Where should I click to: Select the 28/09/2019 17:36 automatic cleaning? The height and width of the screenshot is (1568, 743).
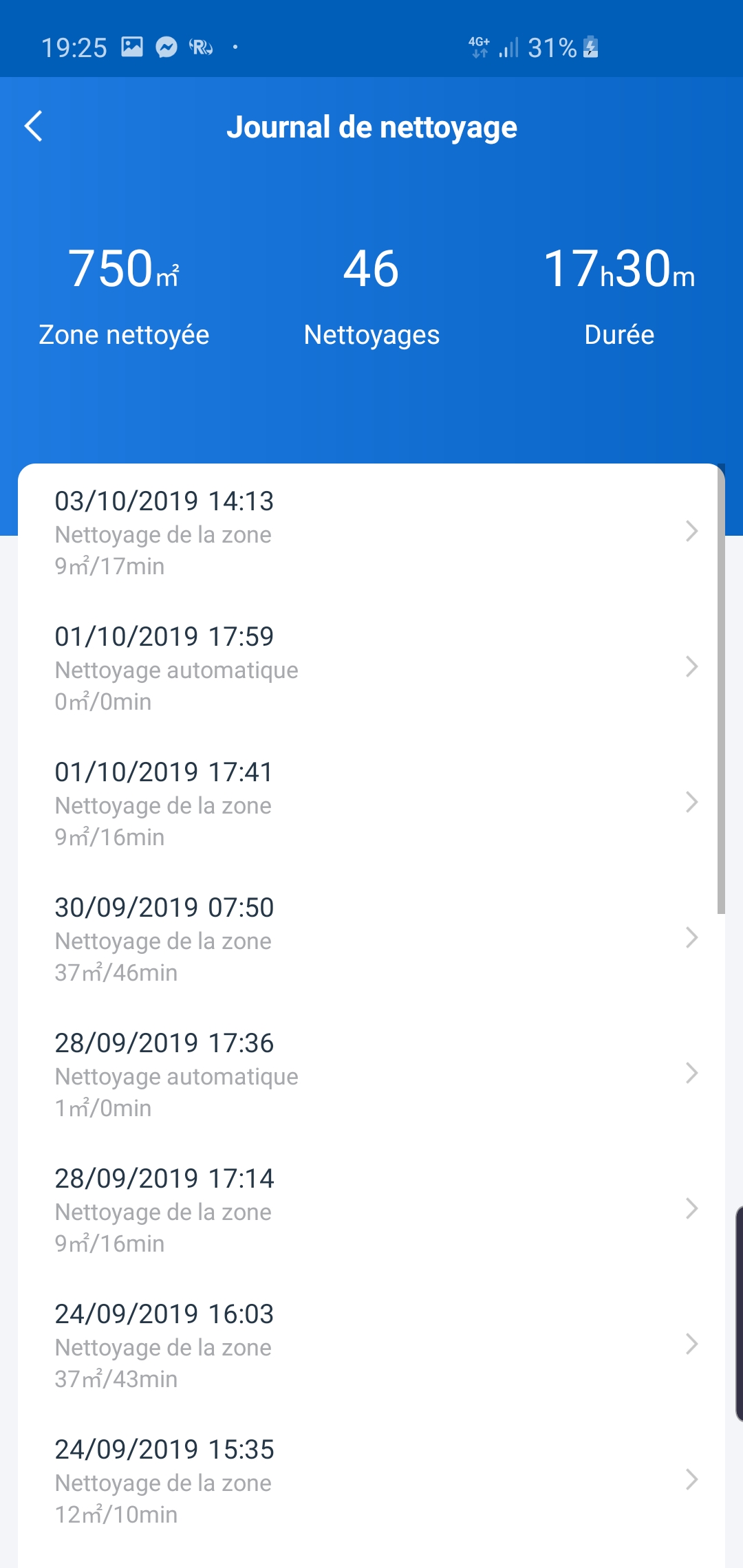[371, 1074]
